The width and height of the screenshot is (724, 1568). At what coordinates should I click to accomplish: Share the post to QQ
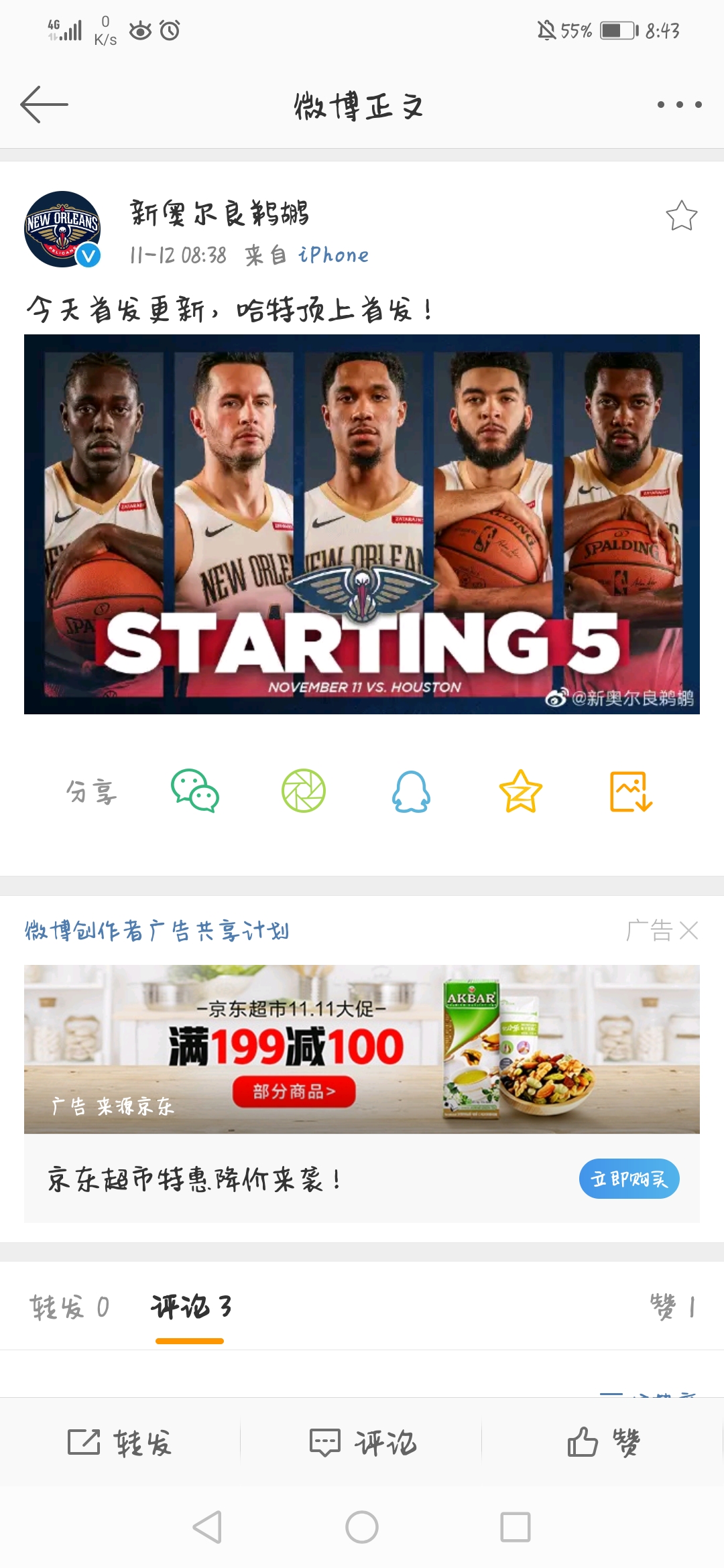(411, 791)
